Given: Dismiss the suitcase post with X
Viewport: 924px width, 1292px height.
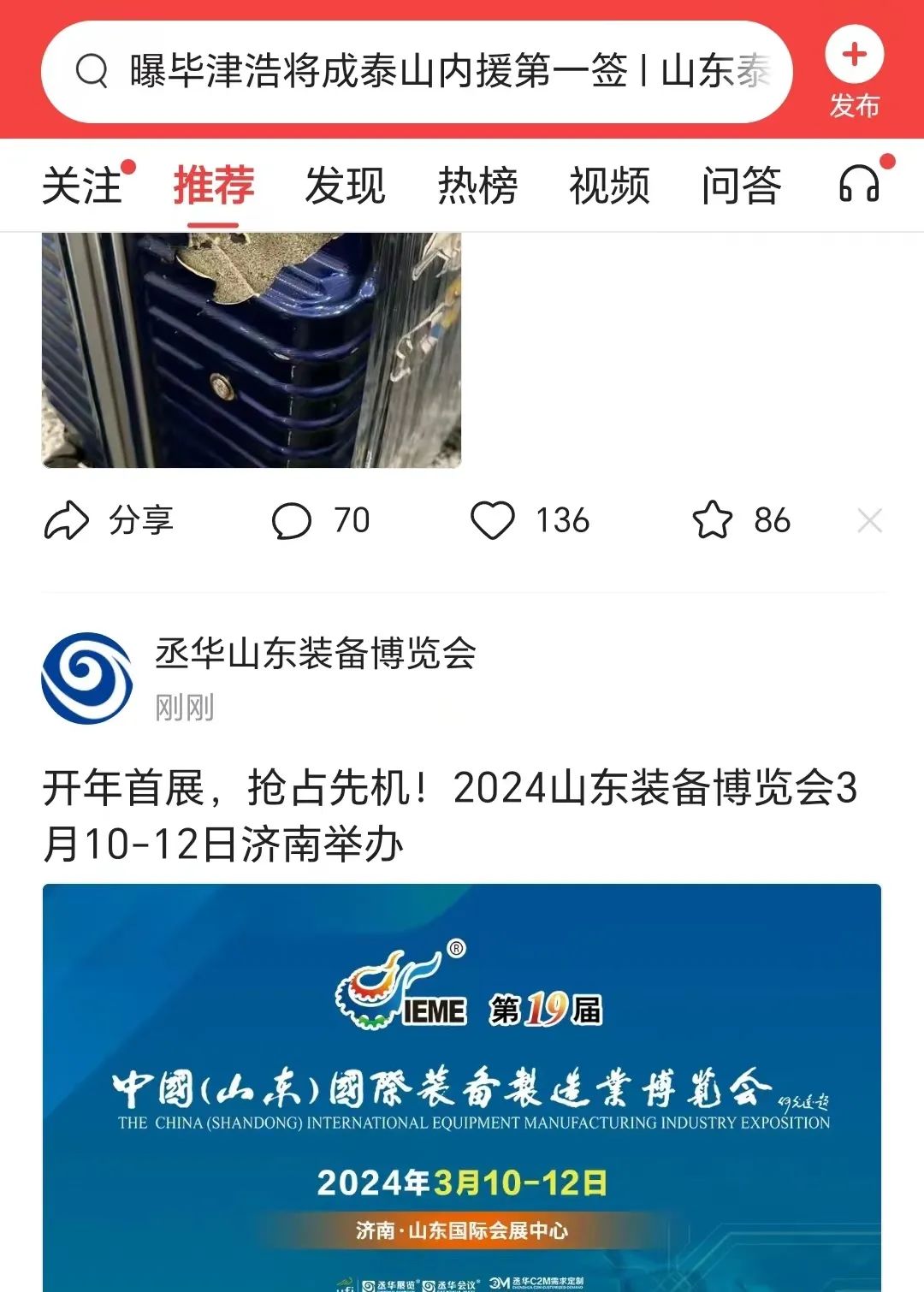Looking at the screenshot, I should click(x=869, y=520).
